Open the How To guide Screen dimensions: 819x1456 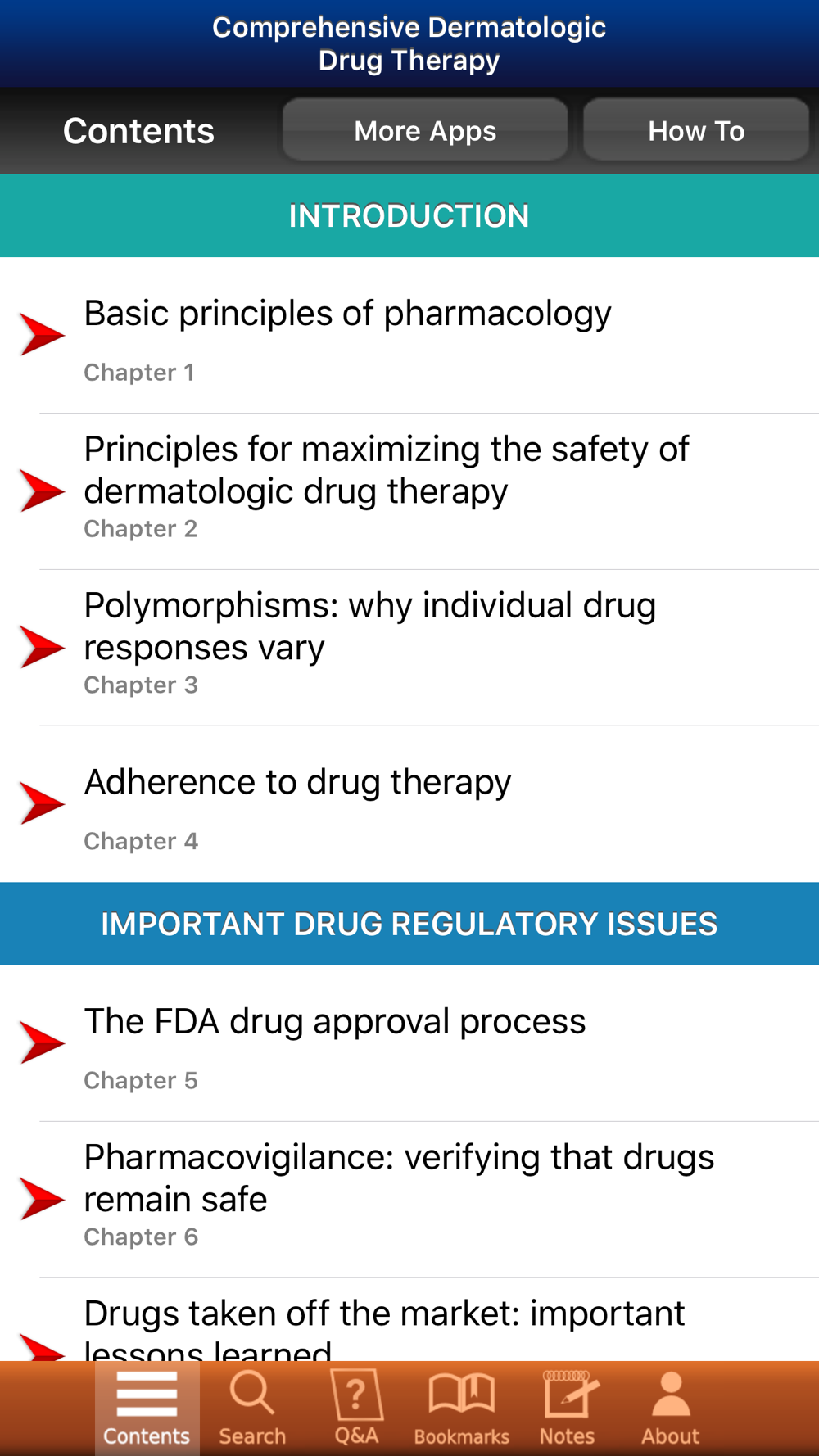696,130
